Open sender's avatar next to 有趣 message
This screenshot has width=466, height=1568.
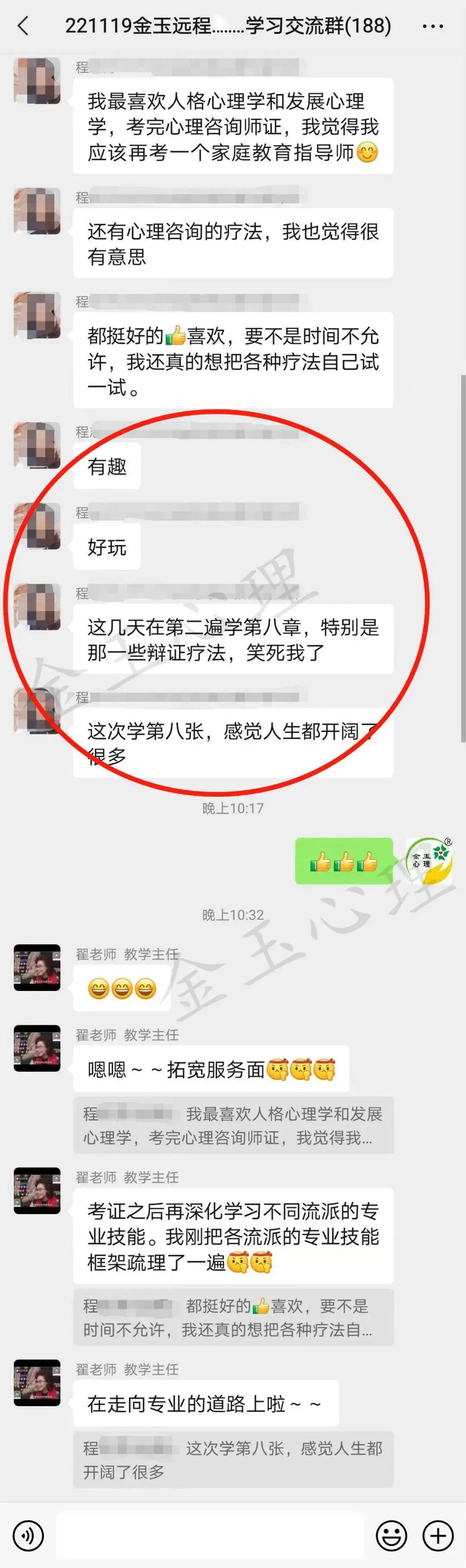37,445
